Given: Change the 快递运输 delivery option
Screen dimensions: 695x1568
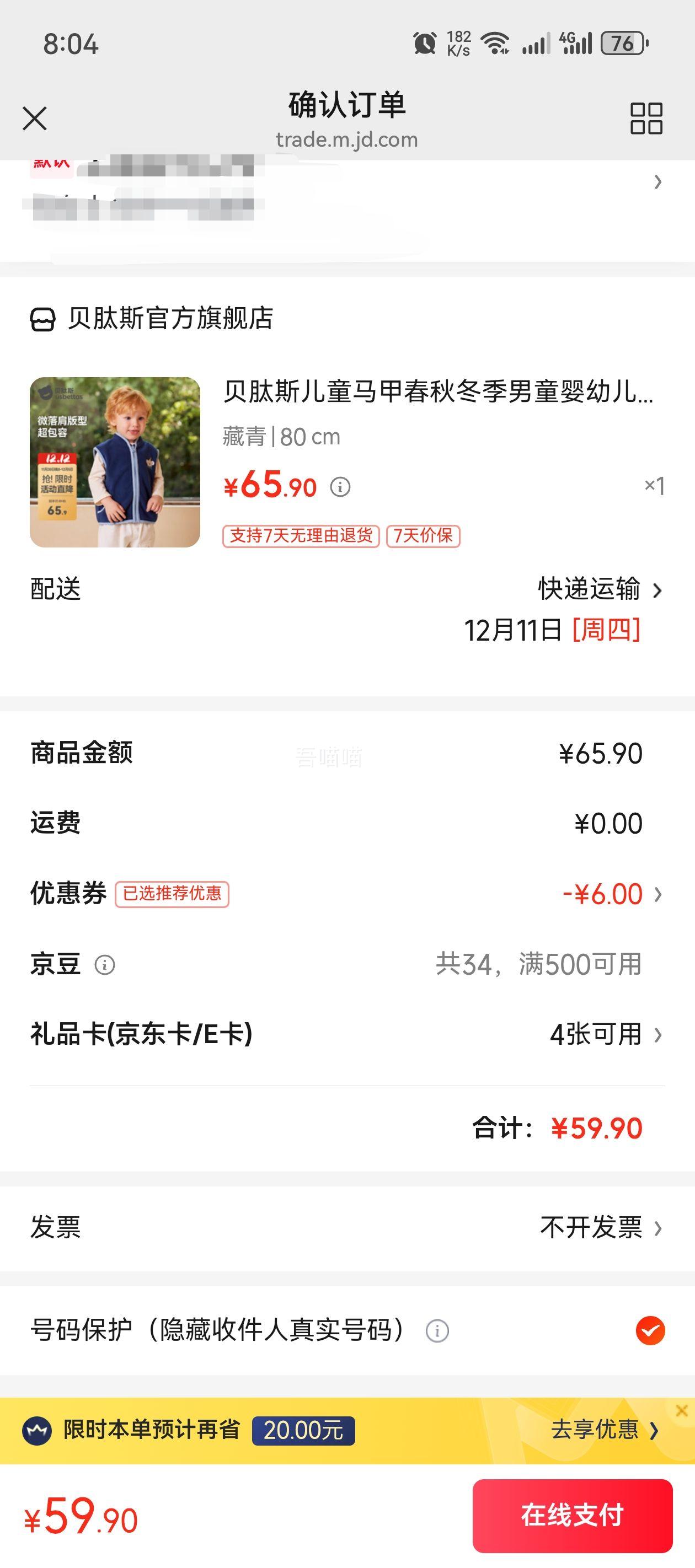Looking at the screenshot, I should click(x=600, y=589).
